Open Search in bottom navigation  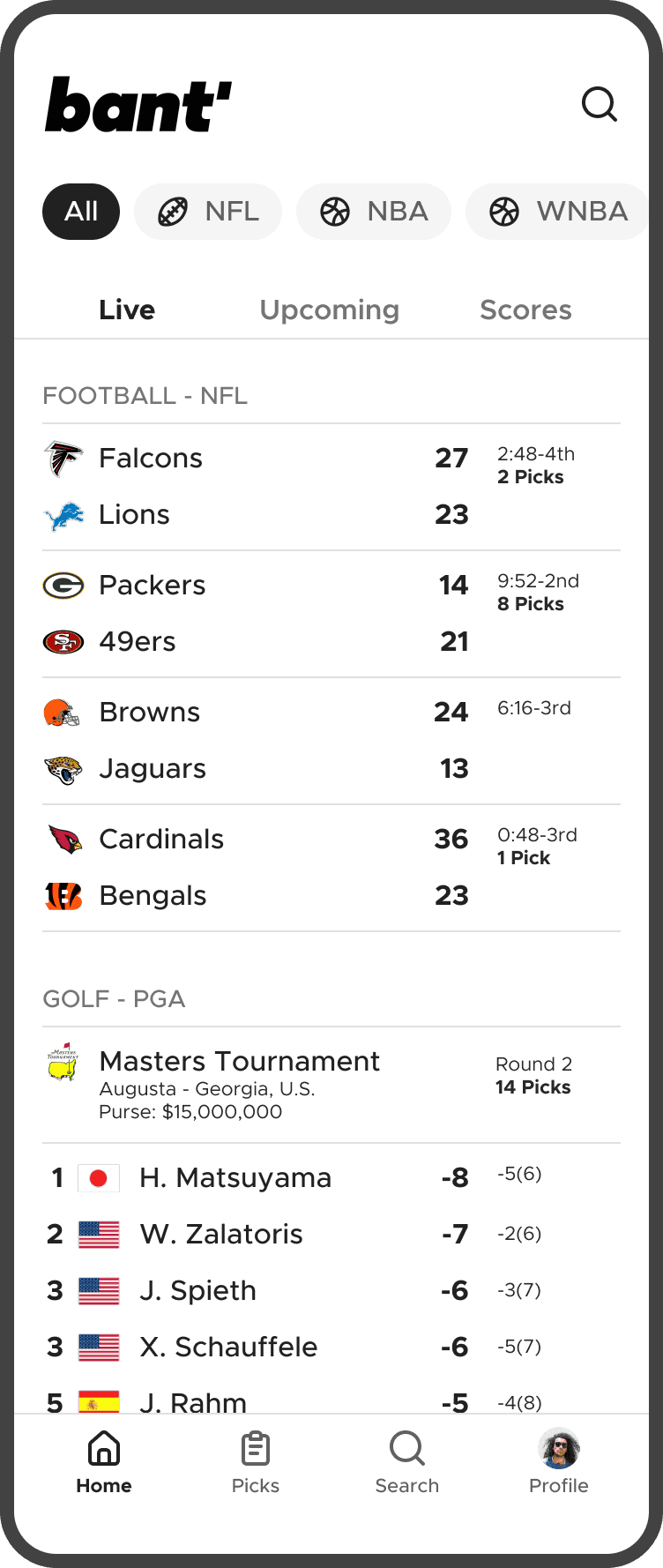pos(407,1463)
